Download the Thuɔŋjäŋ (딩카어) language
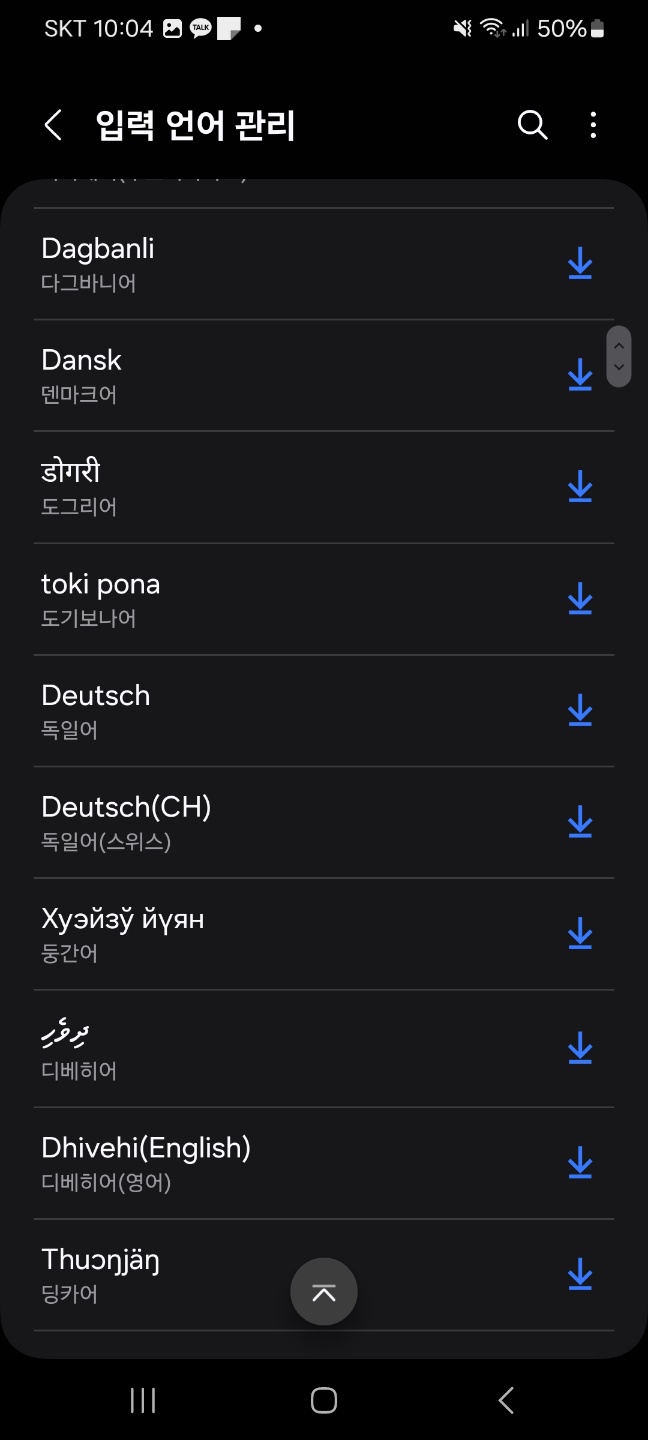 point(580,1275)
